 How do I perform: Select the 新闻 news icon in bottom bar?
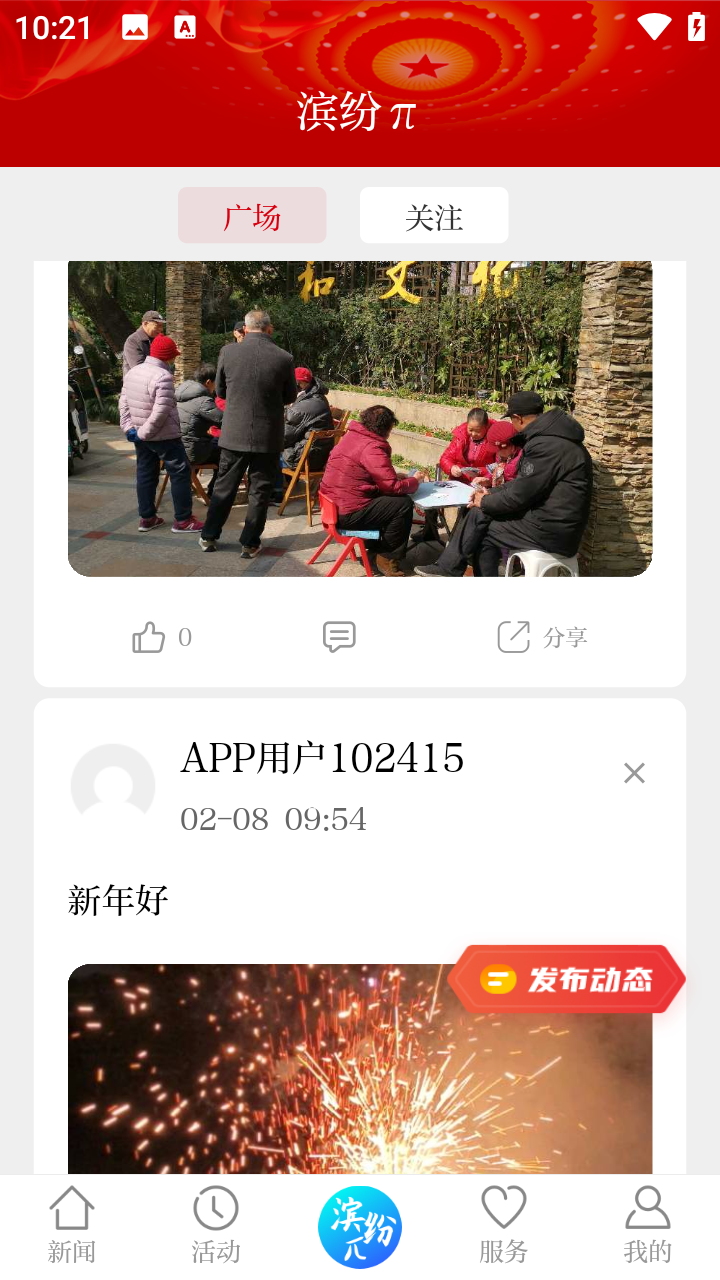70,1222
